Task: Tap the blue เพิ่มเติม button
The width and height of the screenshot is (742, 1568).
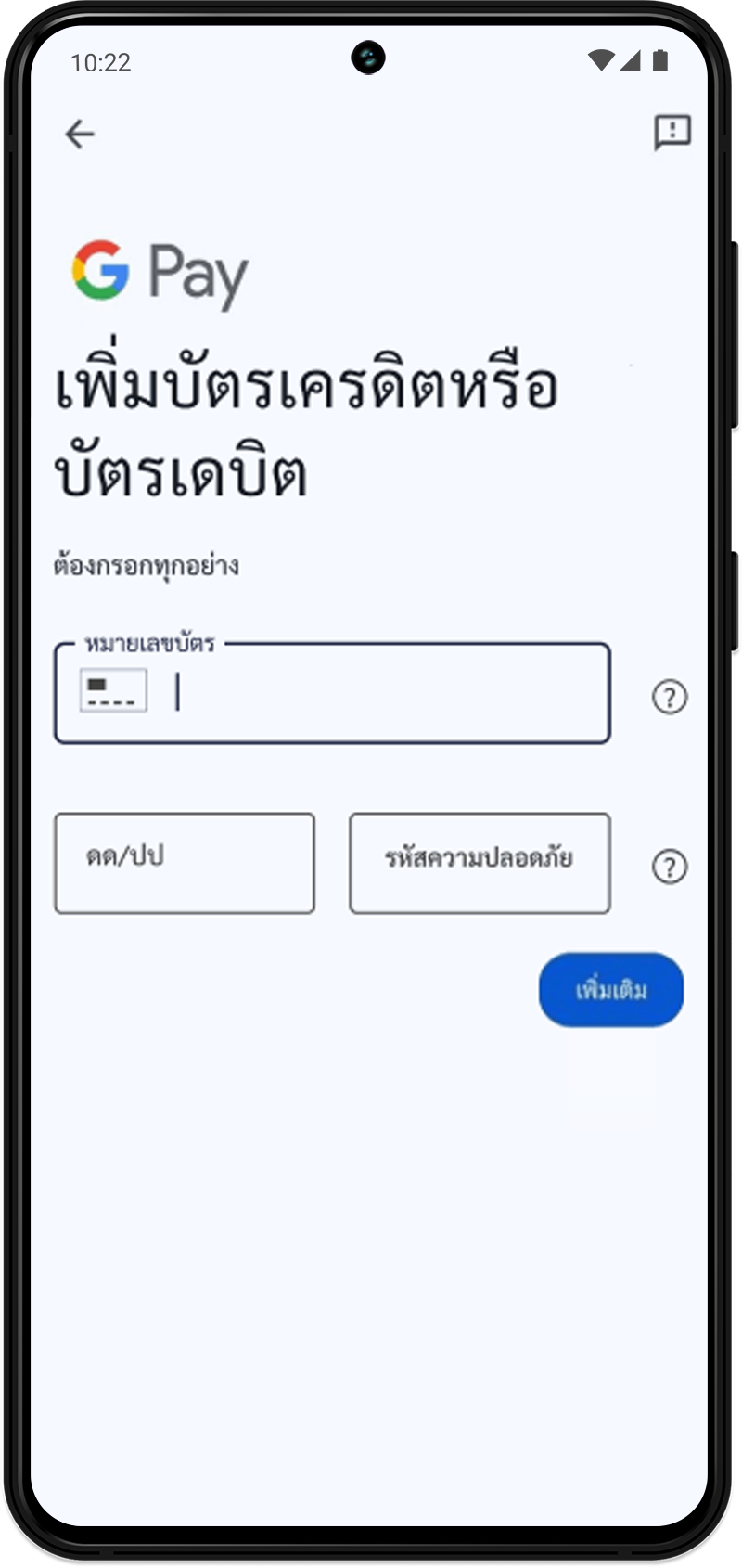Action: 611,990
